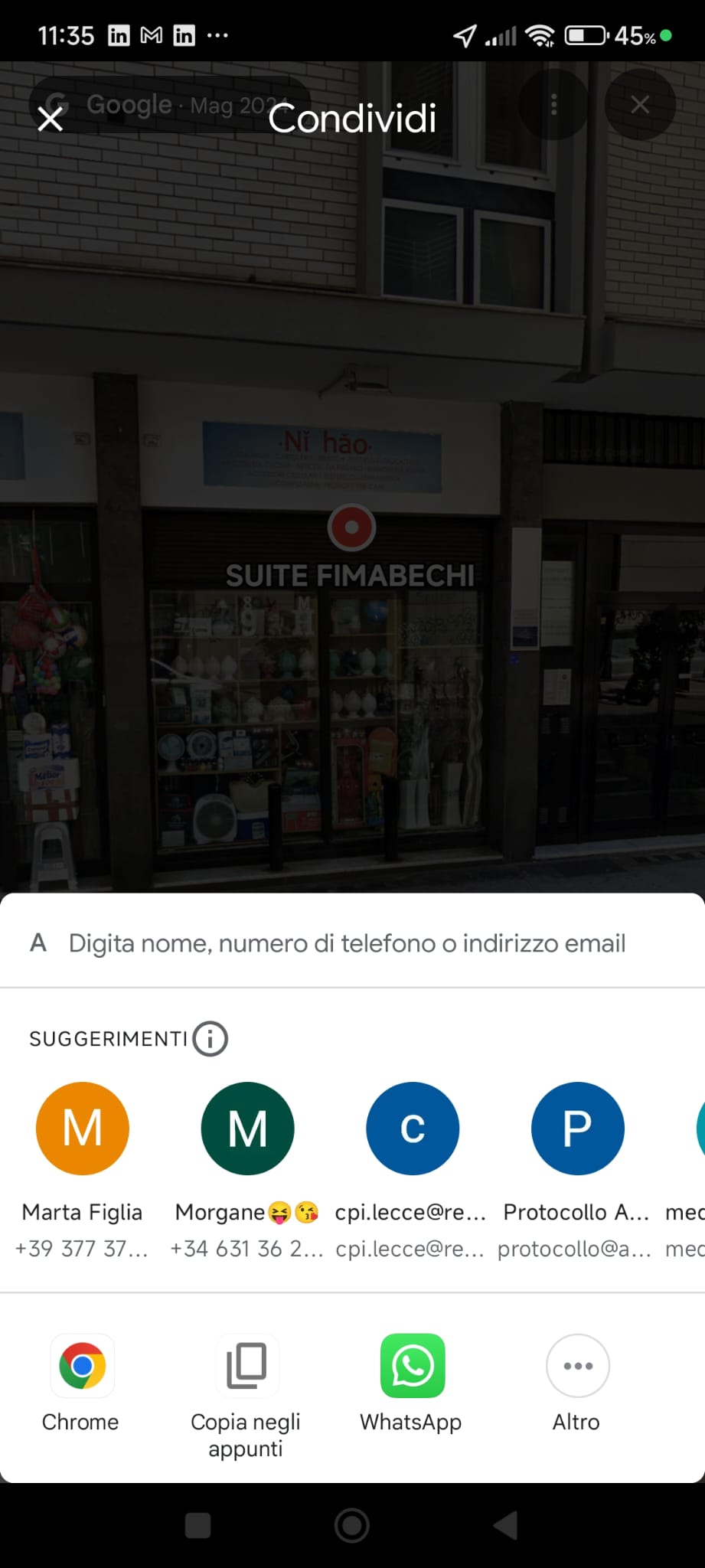Pick Protocollo A… as recipient
The image size is (705, 1568).
[577, 1129]
